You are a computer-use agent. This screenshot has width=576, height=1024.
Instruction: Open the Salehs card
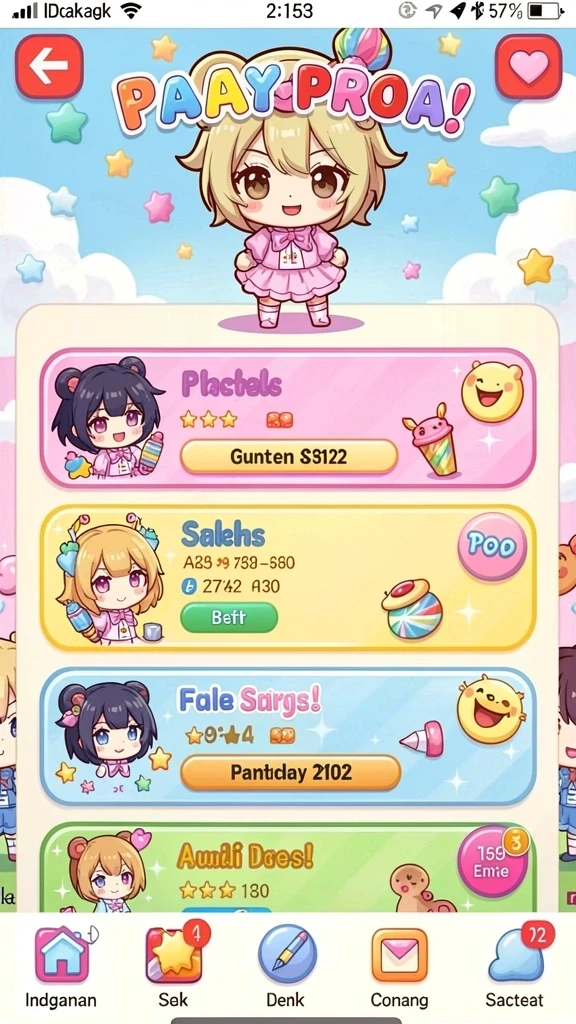point(288,578)
